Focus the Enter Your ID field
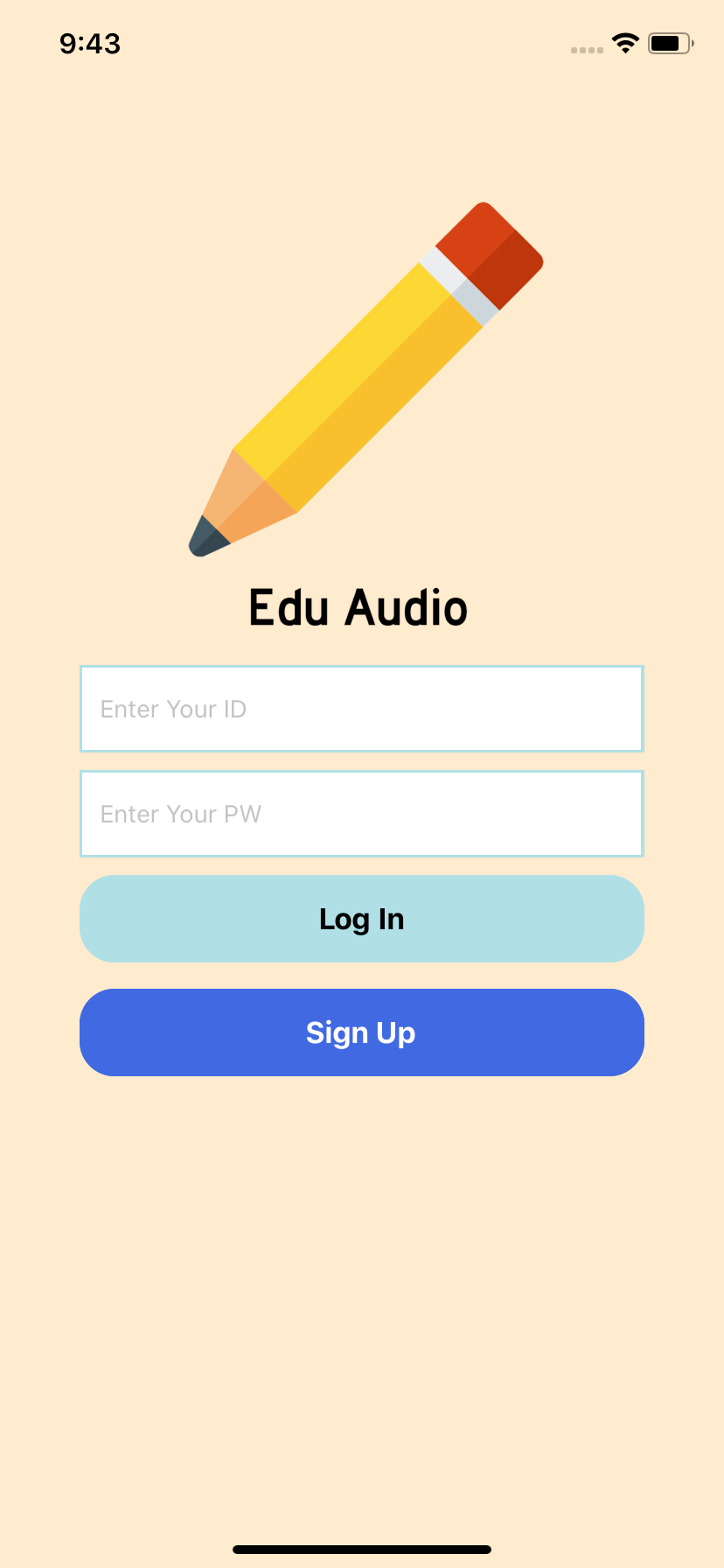 pyautogui.click(x=361, y=709)
